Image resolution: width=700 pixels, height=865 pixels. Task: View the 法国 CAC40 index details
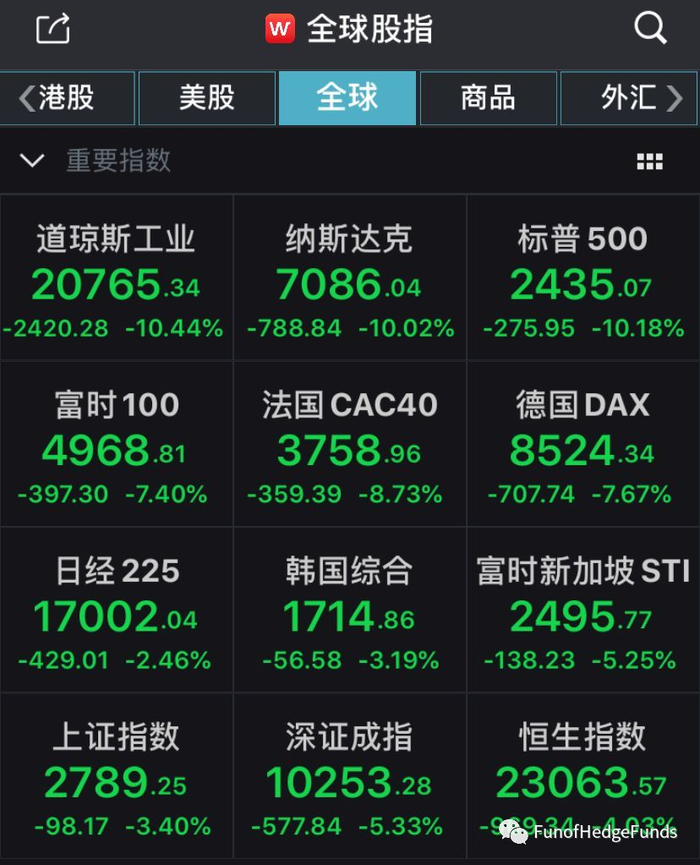(349, 446)
